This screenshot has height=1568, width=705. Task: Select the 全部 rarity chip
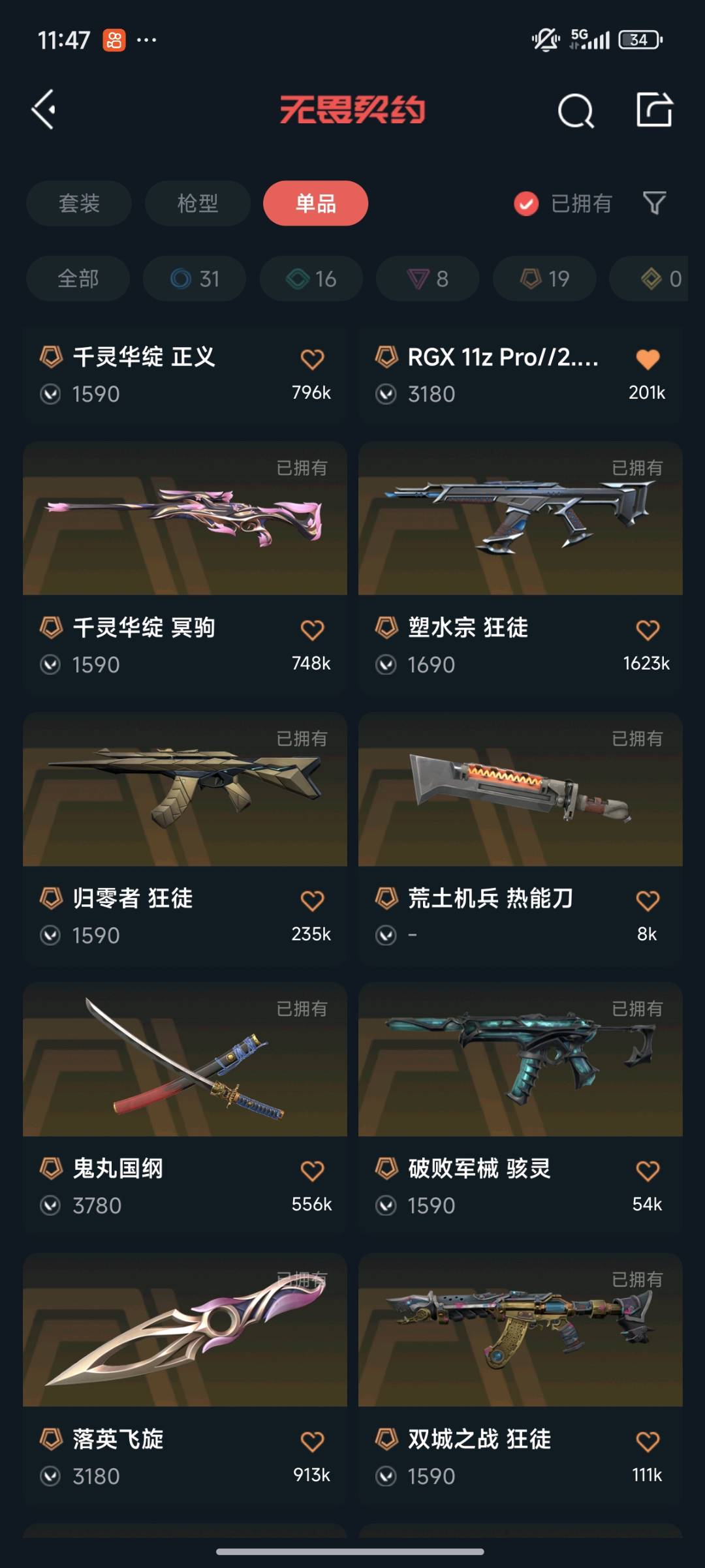78,279
